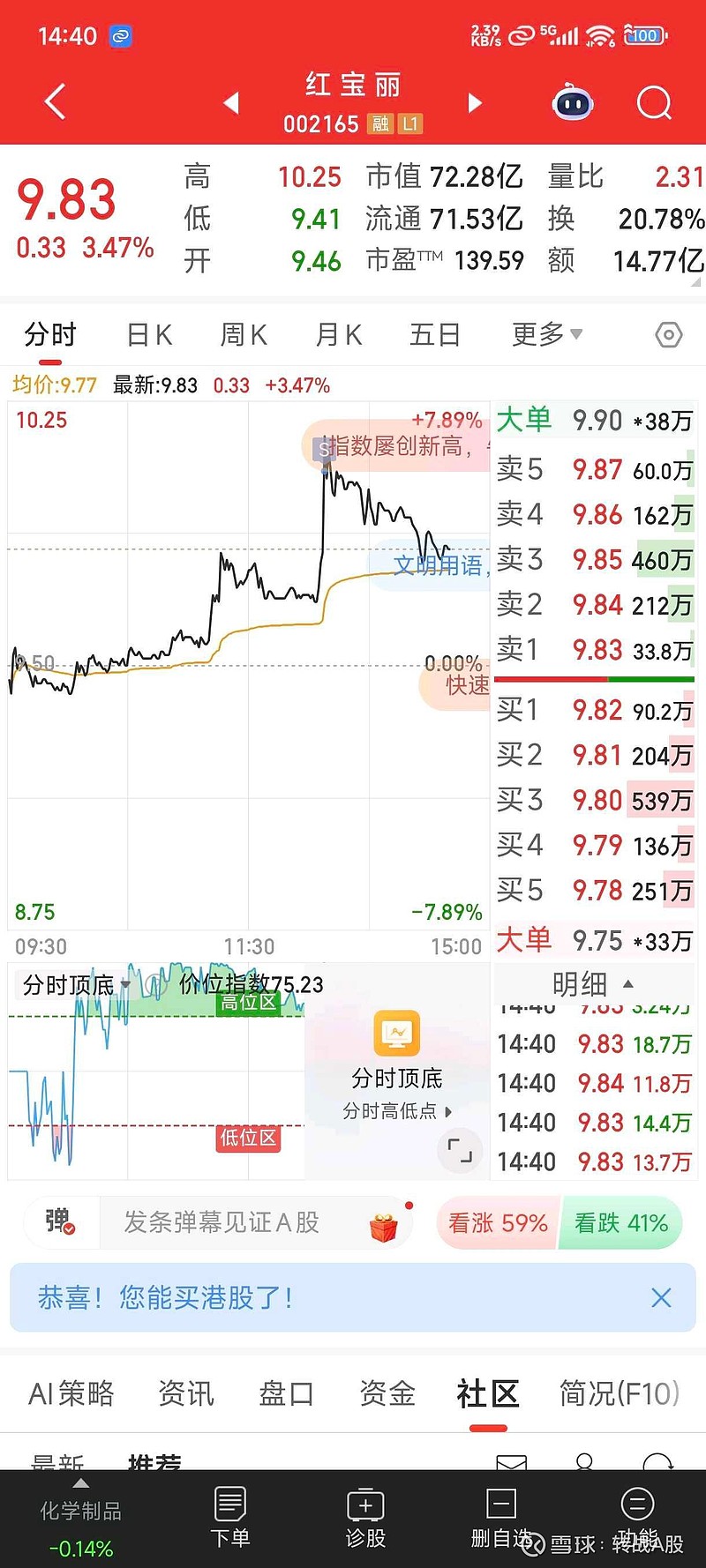
Task: Switch to the next stock
Action: point(475,103)
